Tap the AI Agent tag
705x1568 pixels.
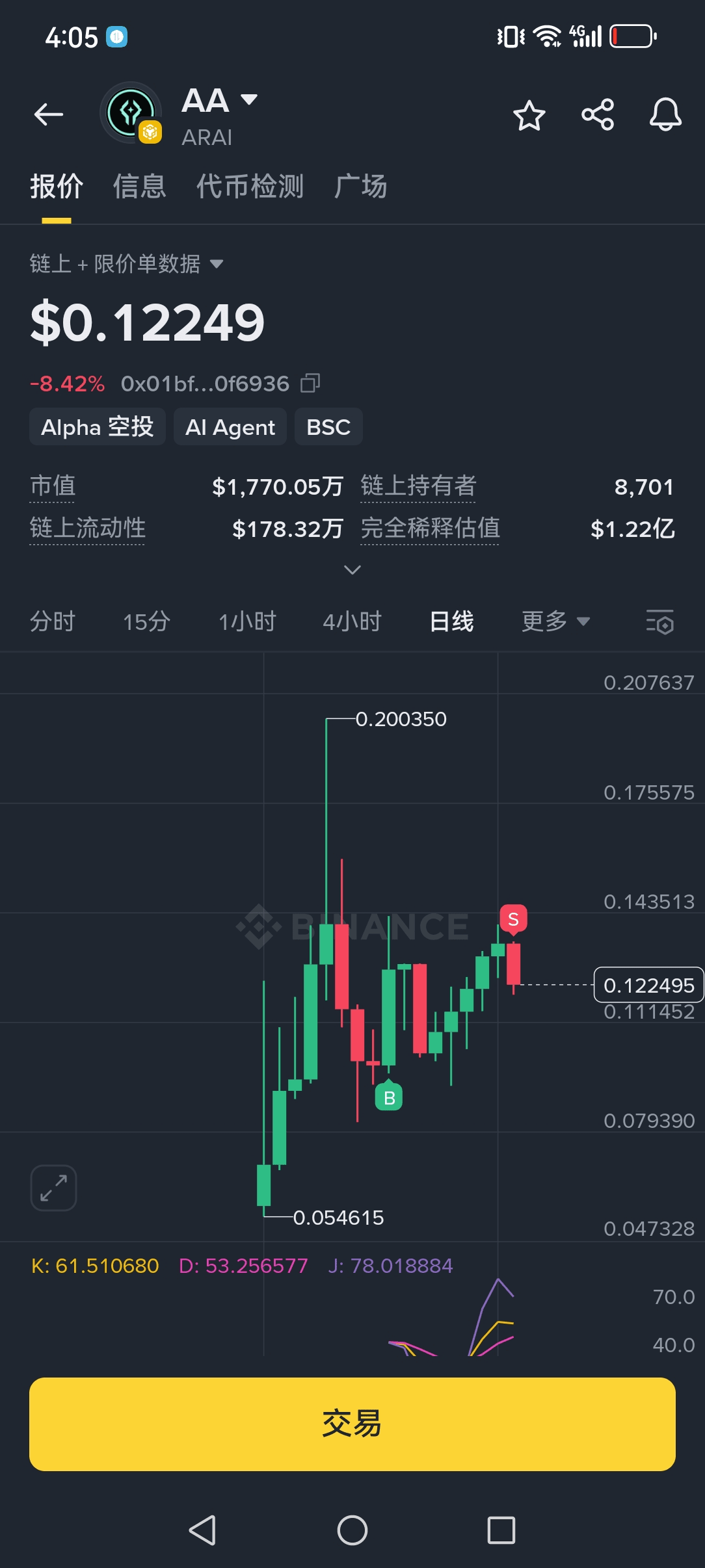(x=230, y=427)
